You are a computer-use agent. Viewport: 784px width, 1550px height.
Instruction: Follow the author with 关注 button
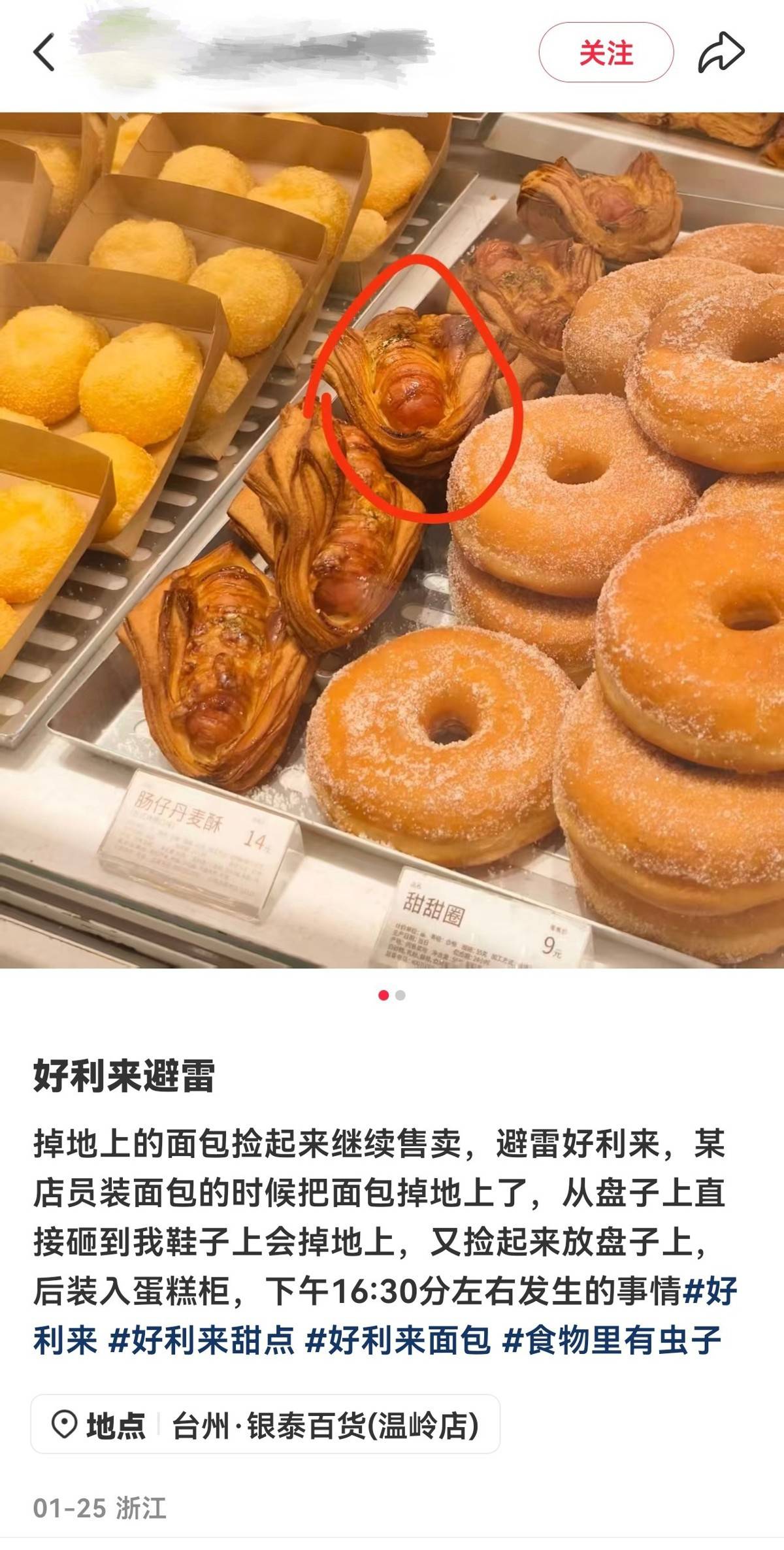(606, 53)
